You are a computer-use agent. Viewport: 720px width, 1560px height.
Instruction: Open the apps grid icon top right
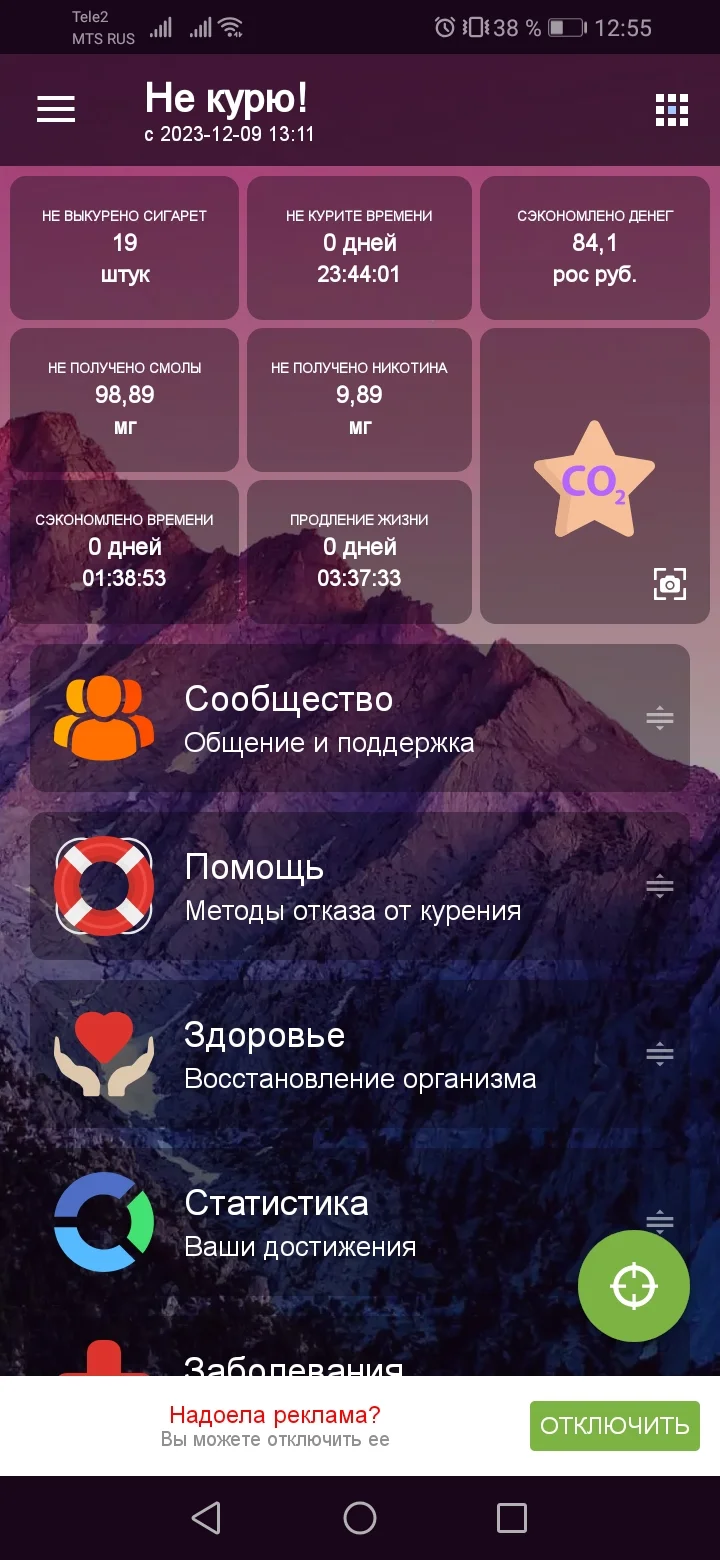(x=672, y=109)
